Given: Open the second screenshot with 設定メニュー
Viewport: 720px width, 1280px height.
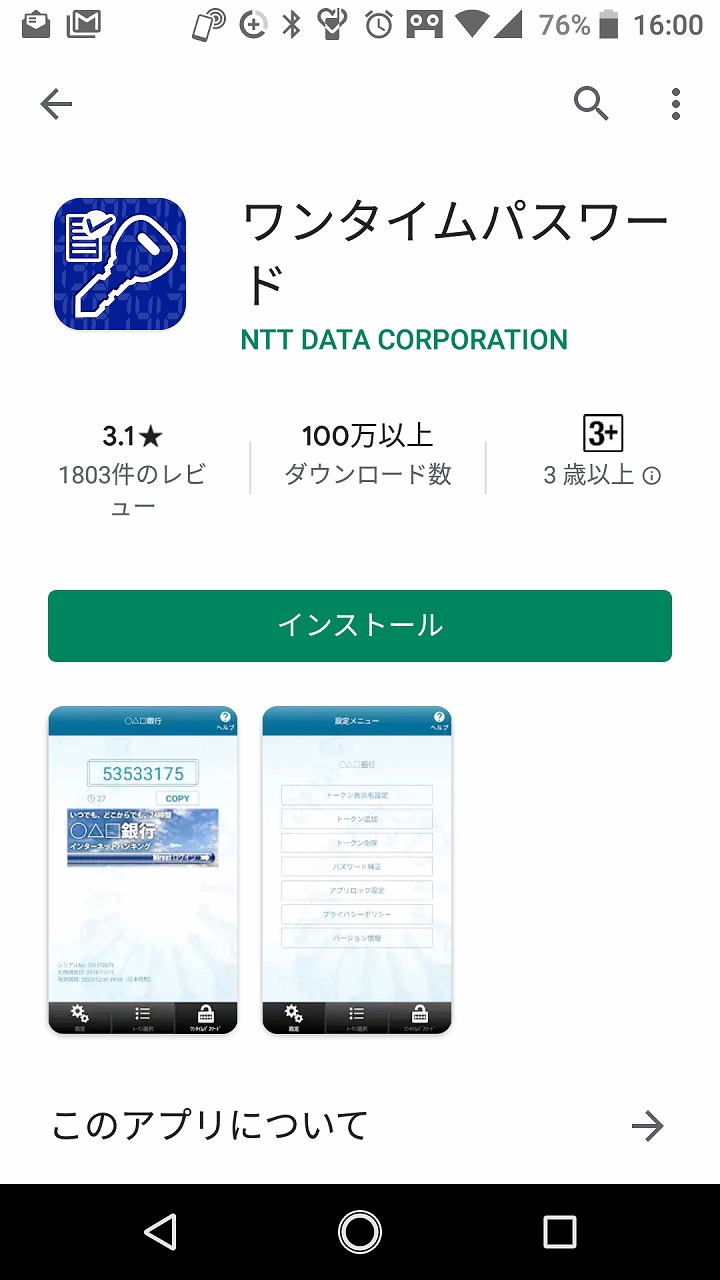Looking at the screenshot, I should point(357,870).
